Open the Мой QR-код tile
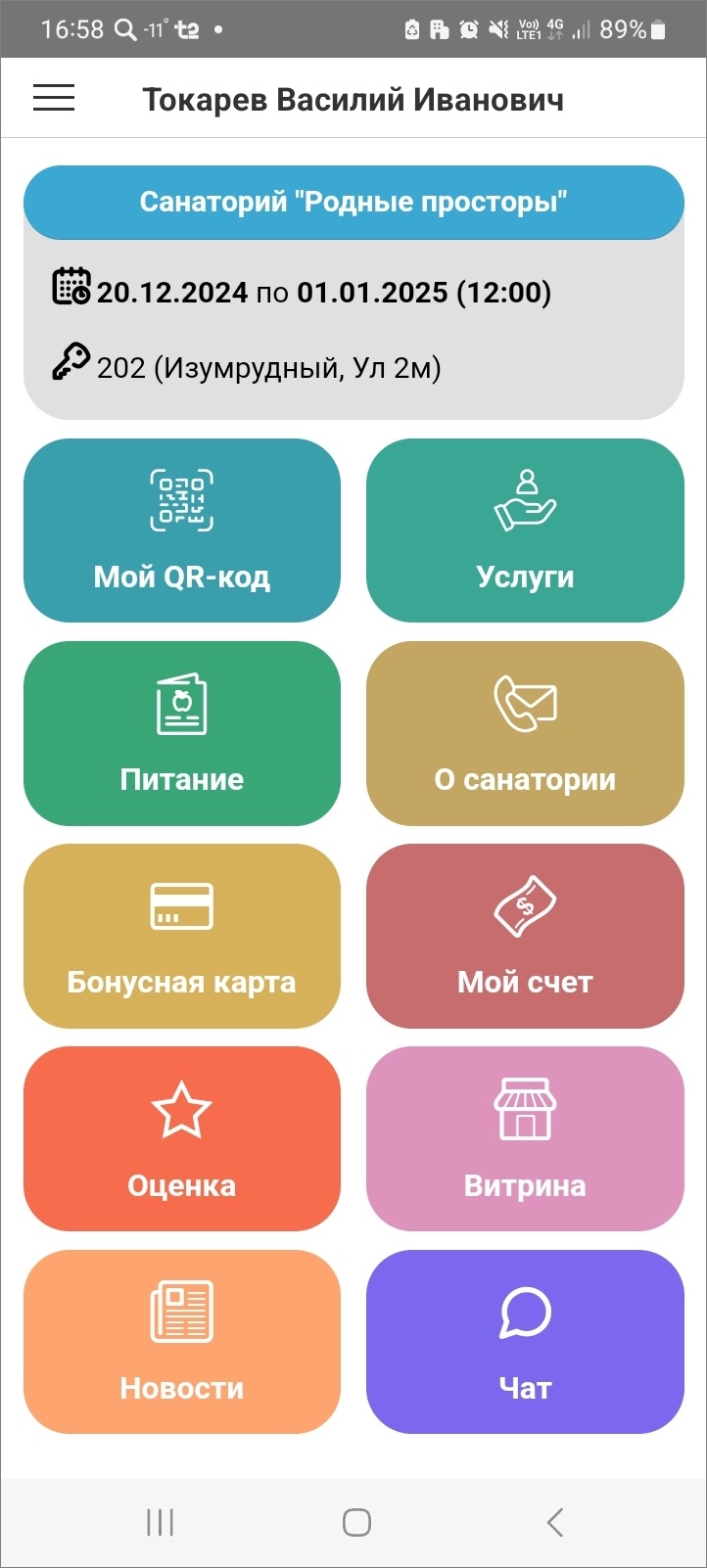This screenshot has width=707, height=1568. (182, 530)
